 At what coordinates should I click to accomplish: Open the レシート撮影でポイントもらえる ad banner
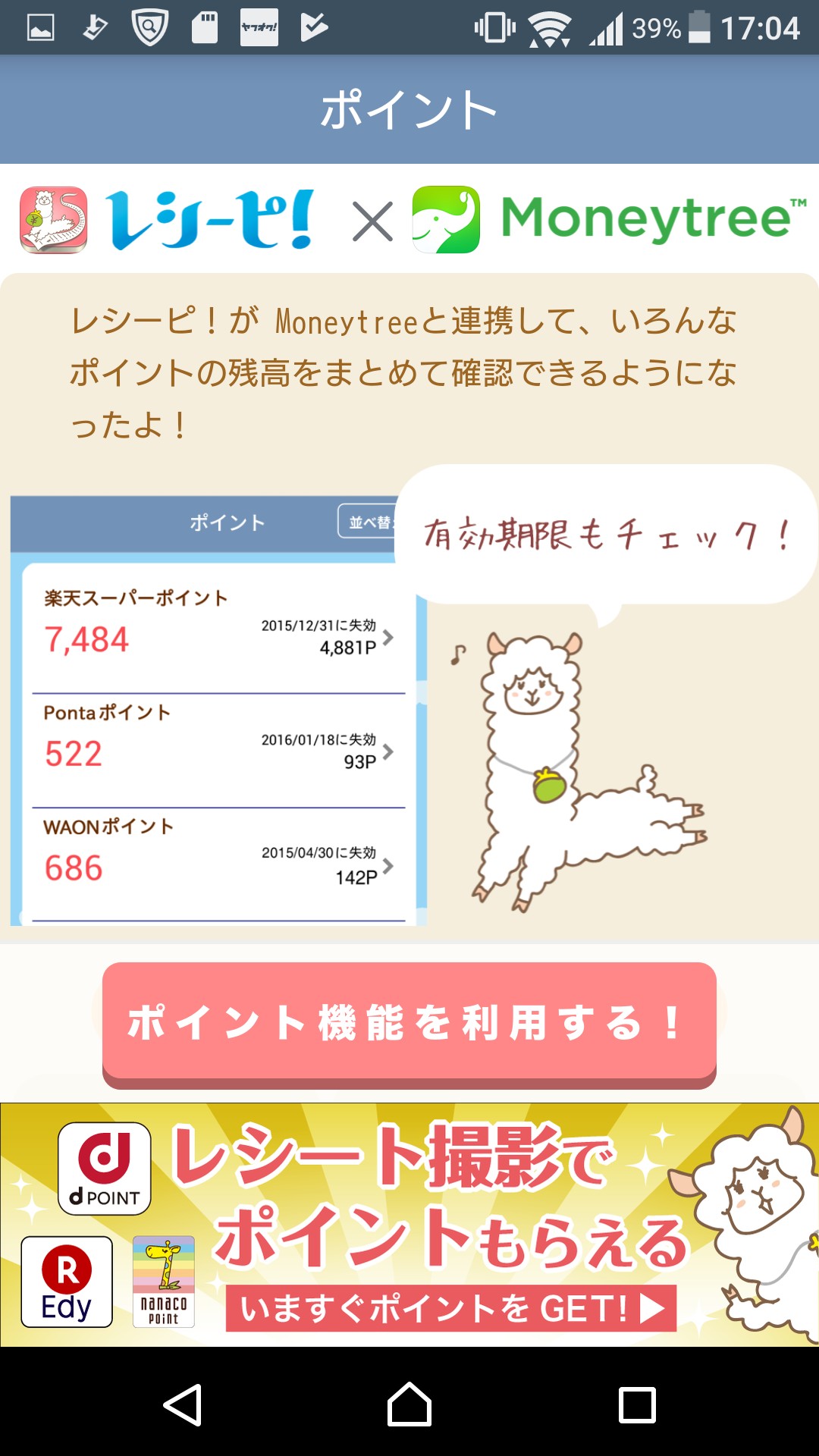click(x=409, y=1225)
